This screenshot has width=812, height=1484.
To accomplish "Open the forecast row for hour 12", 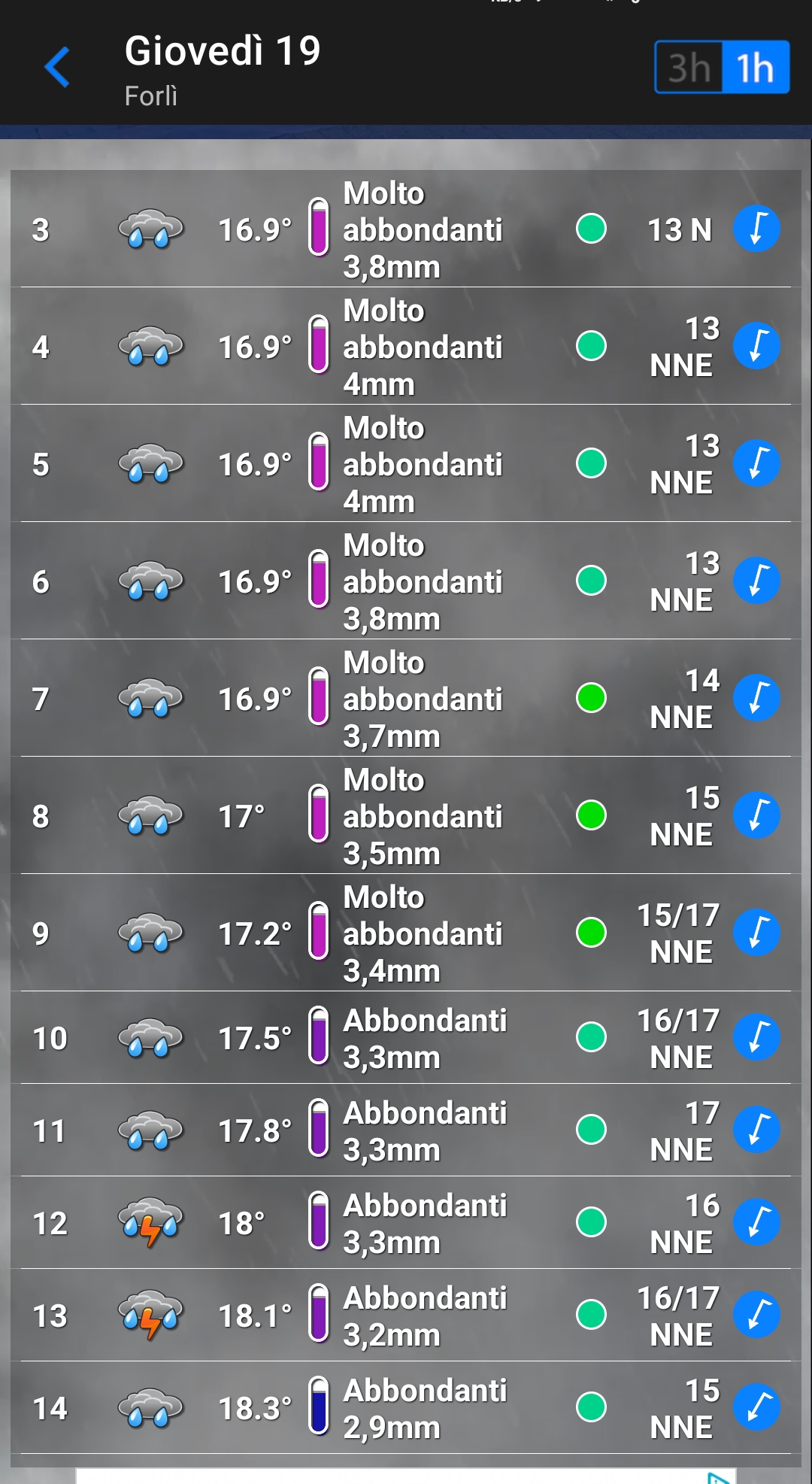I will 406,1223.
